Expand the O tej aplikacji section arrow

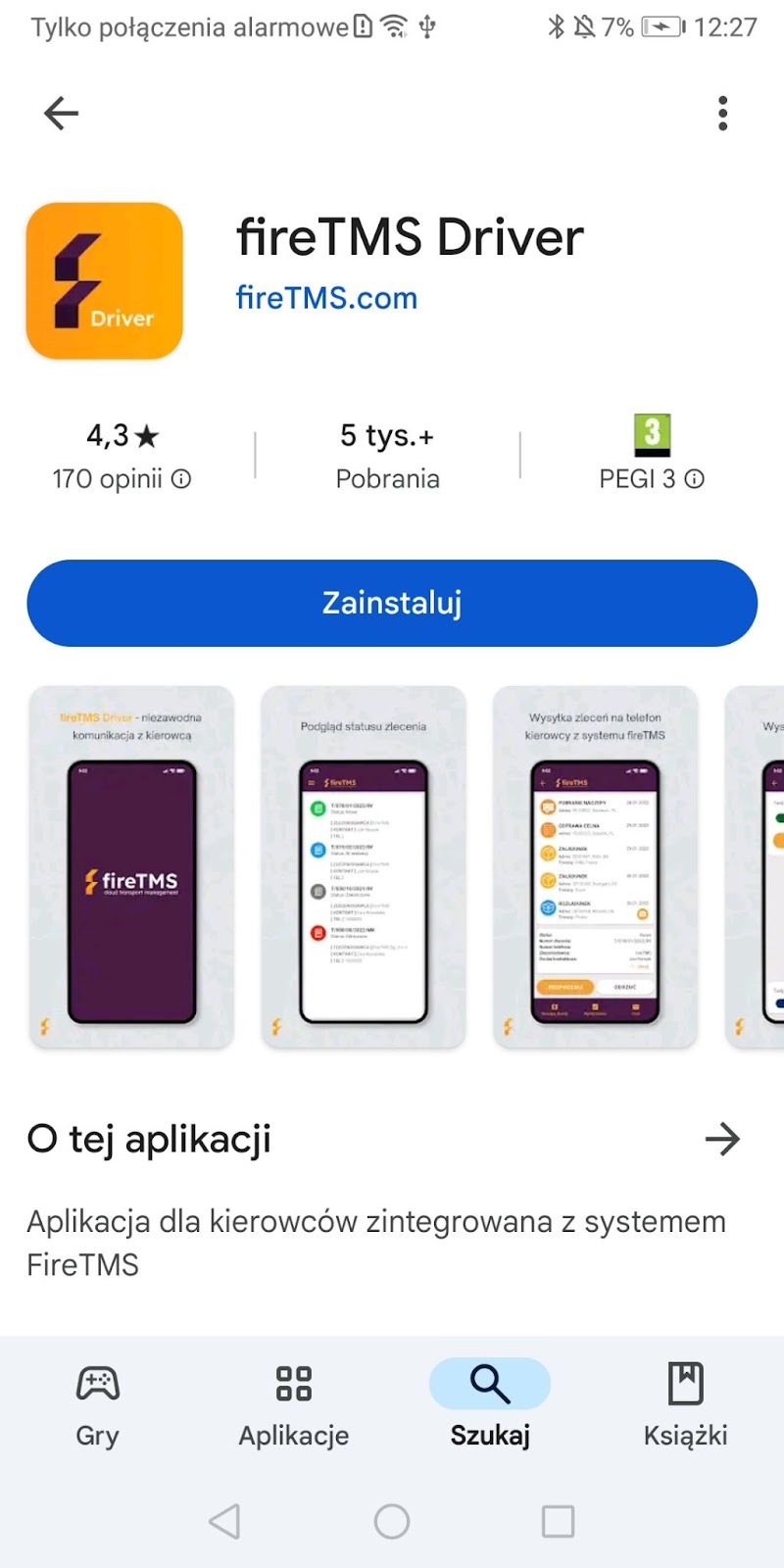(722, 1139)
